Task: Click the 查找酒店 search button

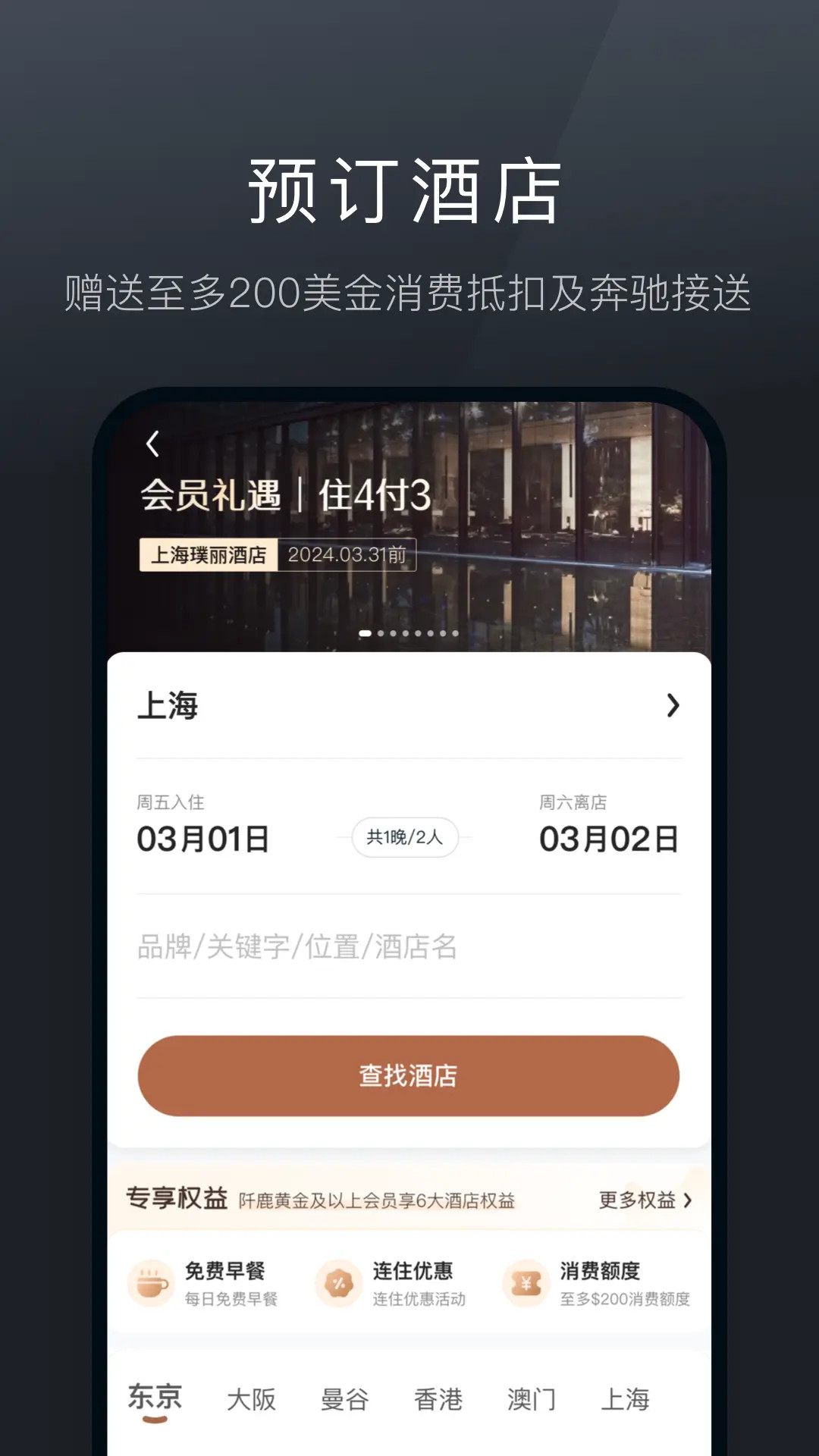Action: 407,1075
